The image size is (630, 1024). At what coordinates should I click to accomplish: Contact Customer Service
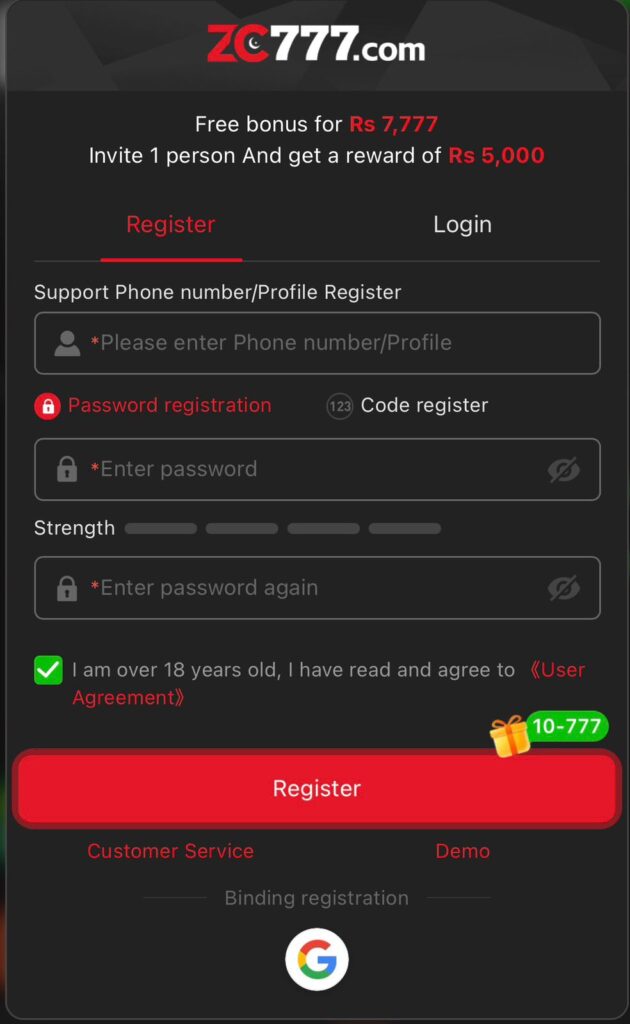pyautogui.click(x=170, y=851)
